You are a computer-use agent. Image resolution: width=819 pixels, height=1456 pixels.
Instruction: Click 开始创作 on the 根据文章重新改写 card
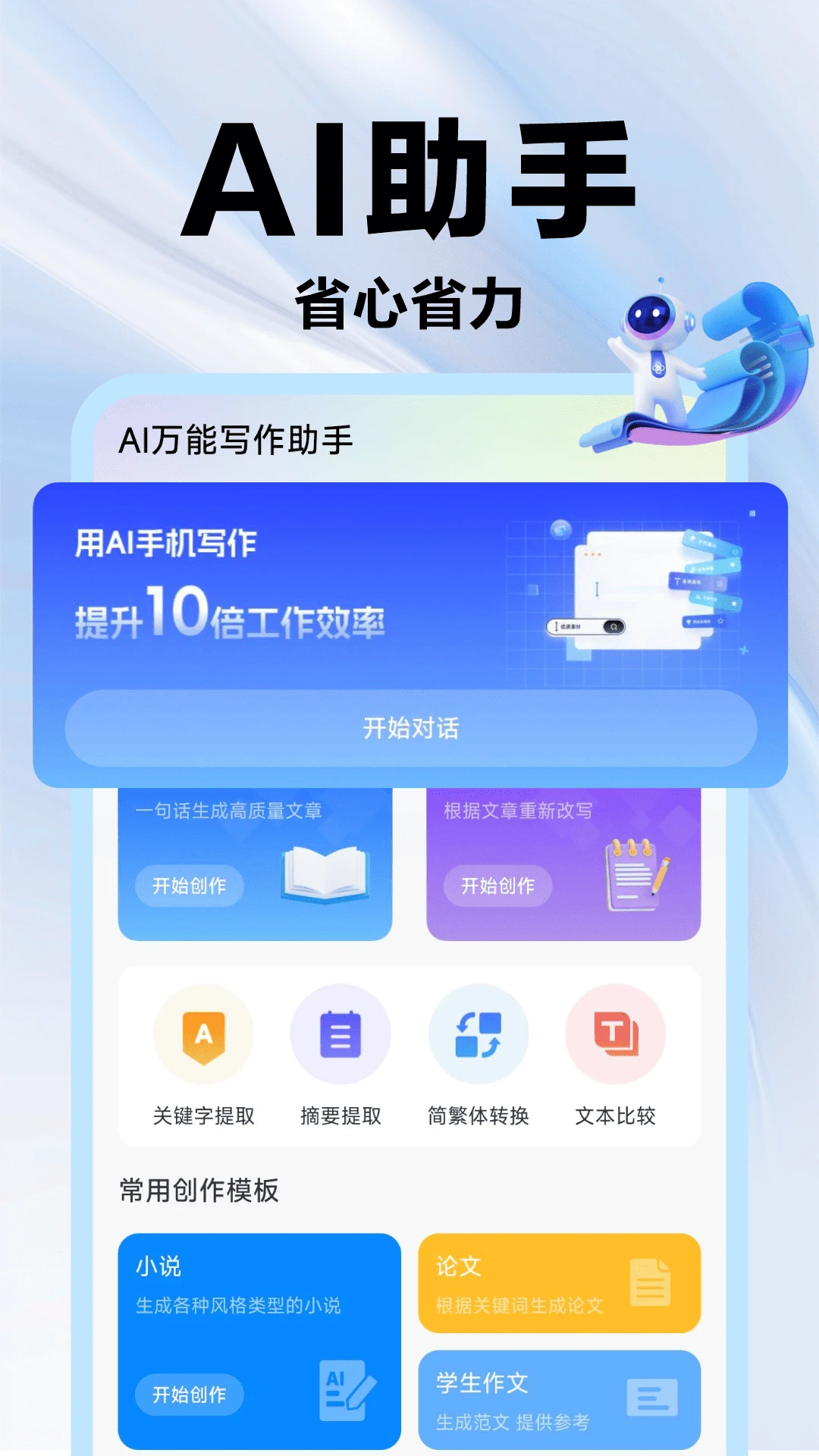(x=497, y=886)
